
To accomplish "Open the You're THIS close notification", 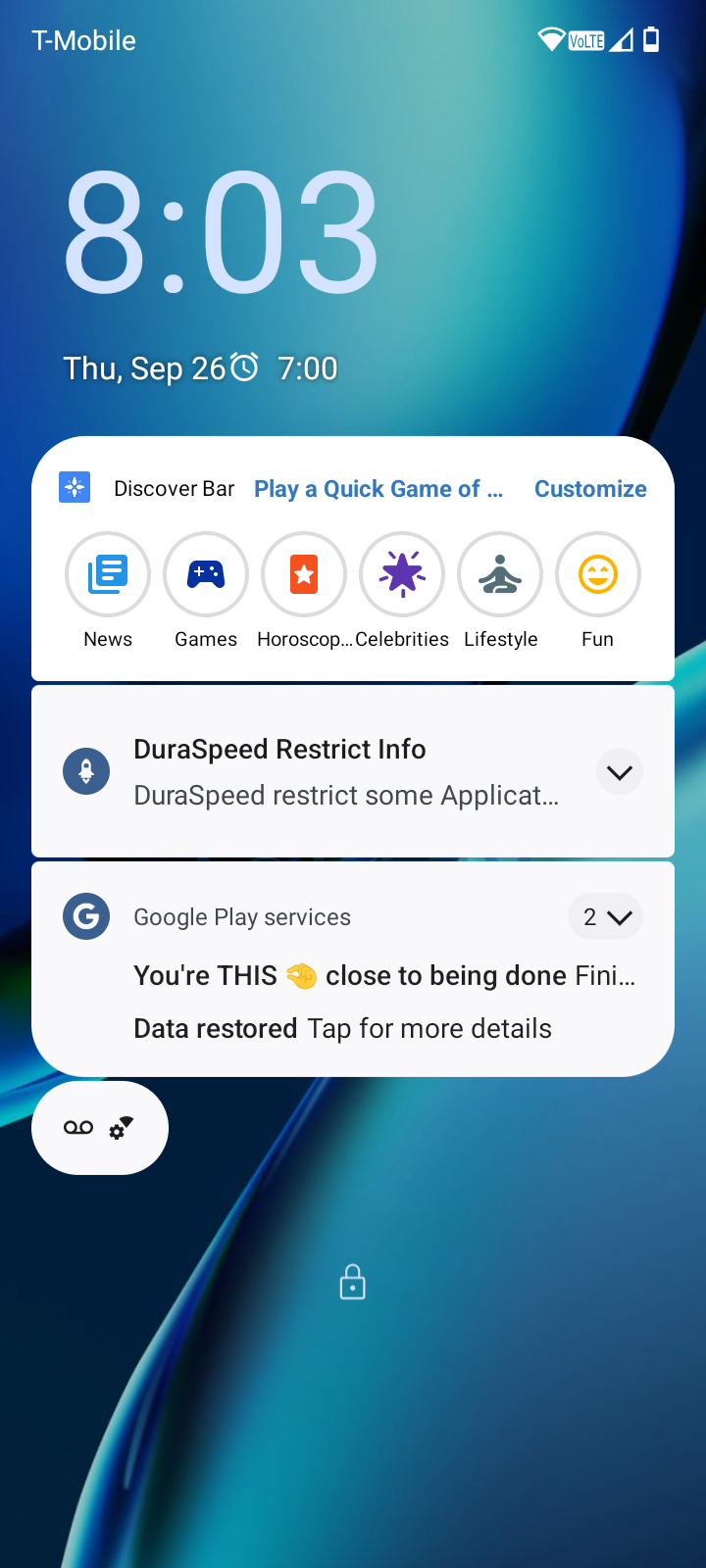I will 384,976.
